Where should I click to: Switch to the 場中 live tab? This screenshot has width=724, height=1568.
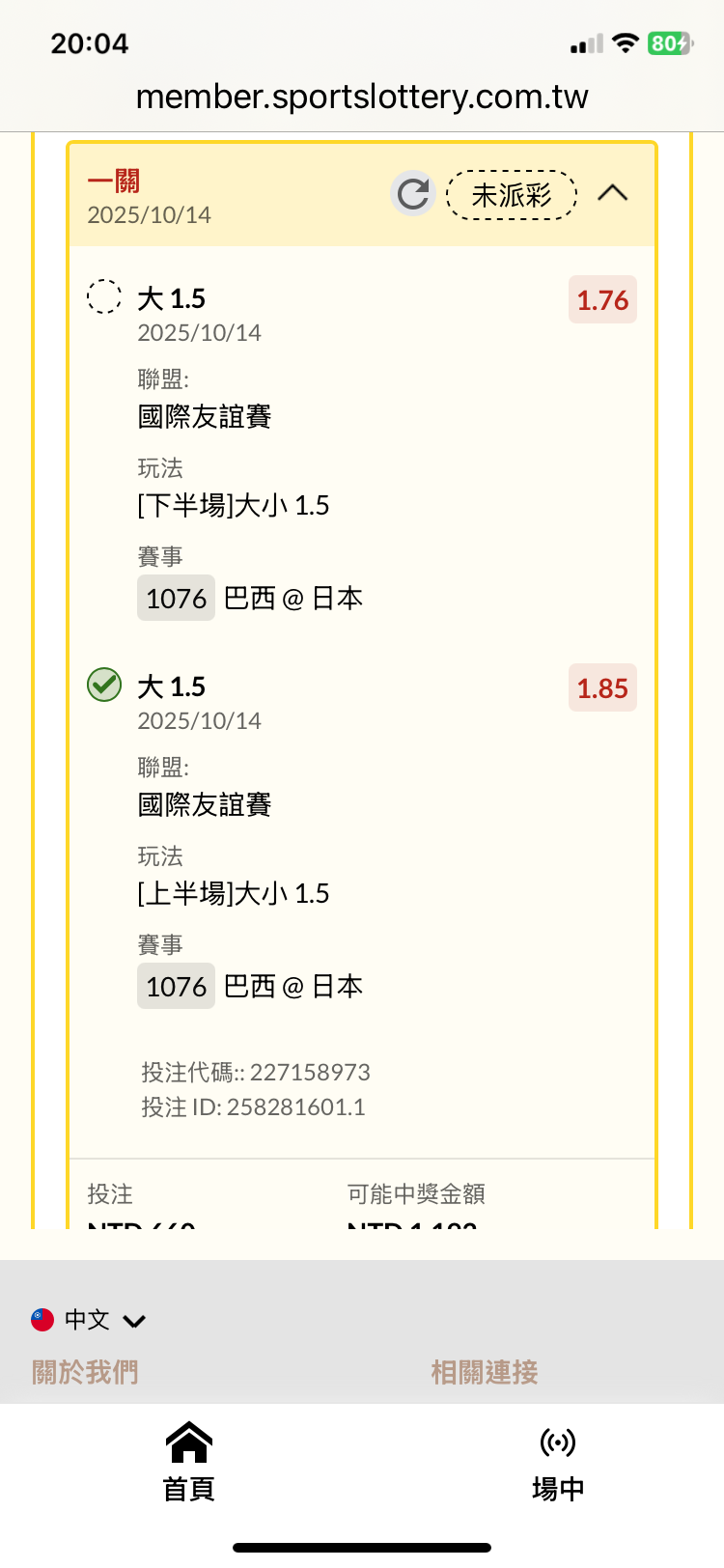[x=558, y=1462]
